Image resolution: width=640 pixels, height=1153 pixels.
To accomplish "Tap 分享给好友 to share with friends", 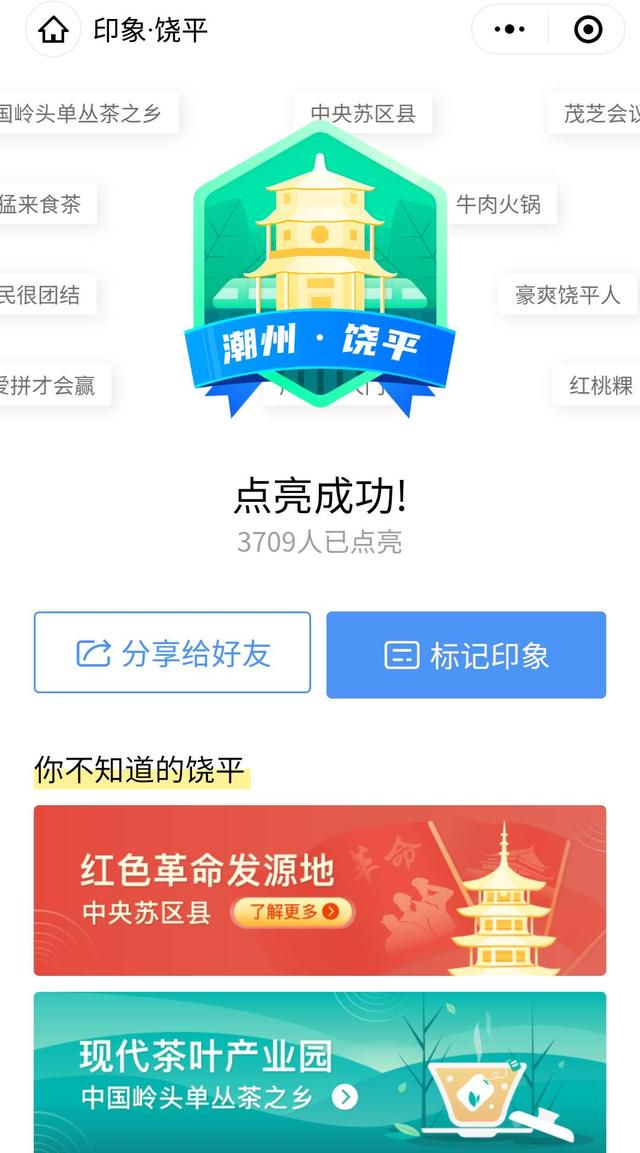I will (172, 652).
